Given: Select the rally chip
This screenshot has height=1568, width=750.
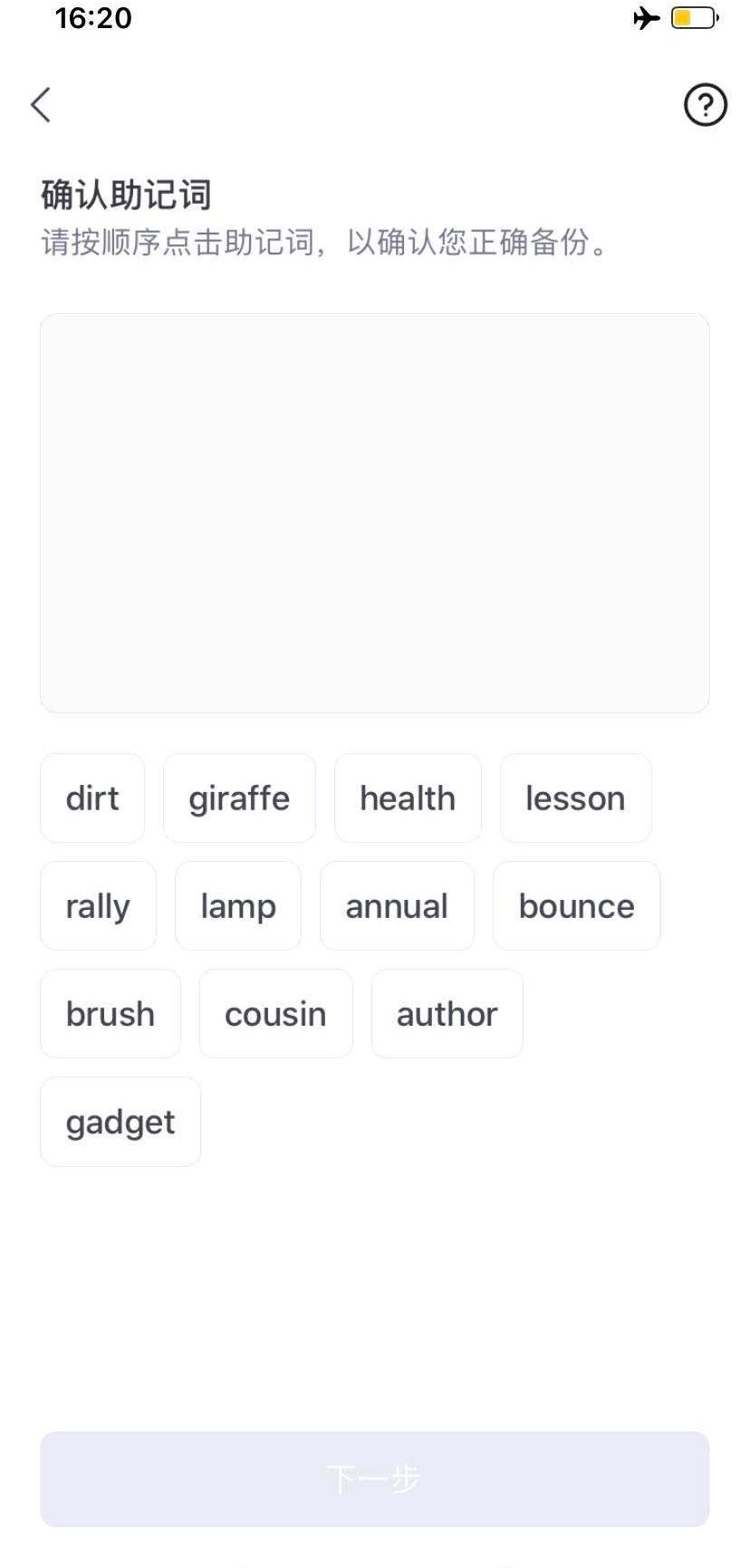Looking at the screenshot, I should pyautogui.click(x=98, y=906).
